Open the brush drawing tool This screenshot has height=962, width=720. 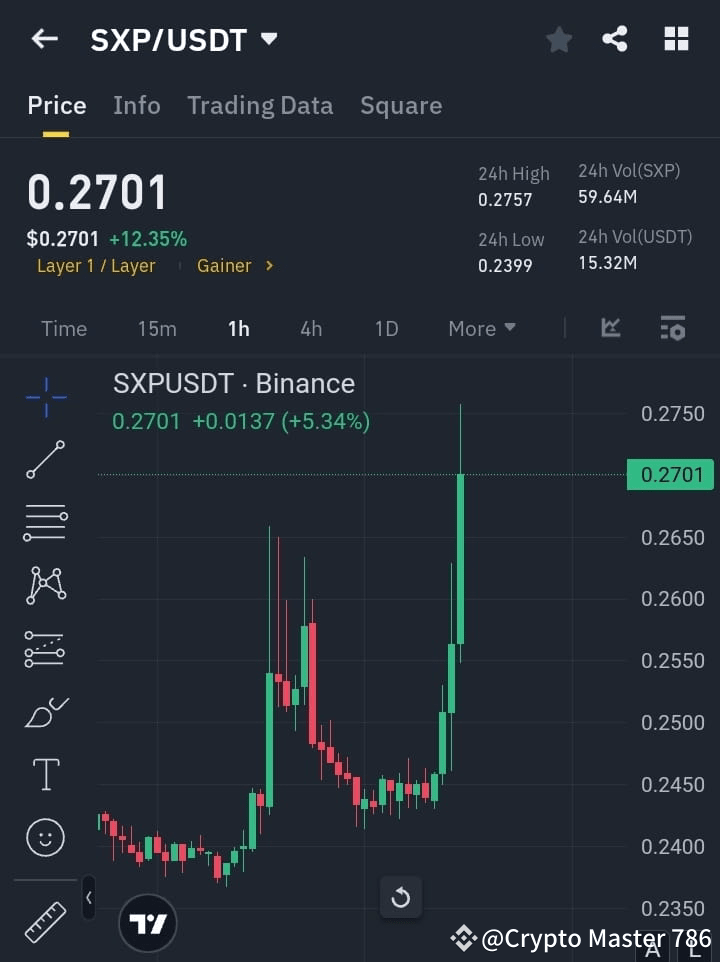click(44, 711)
